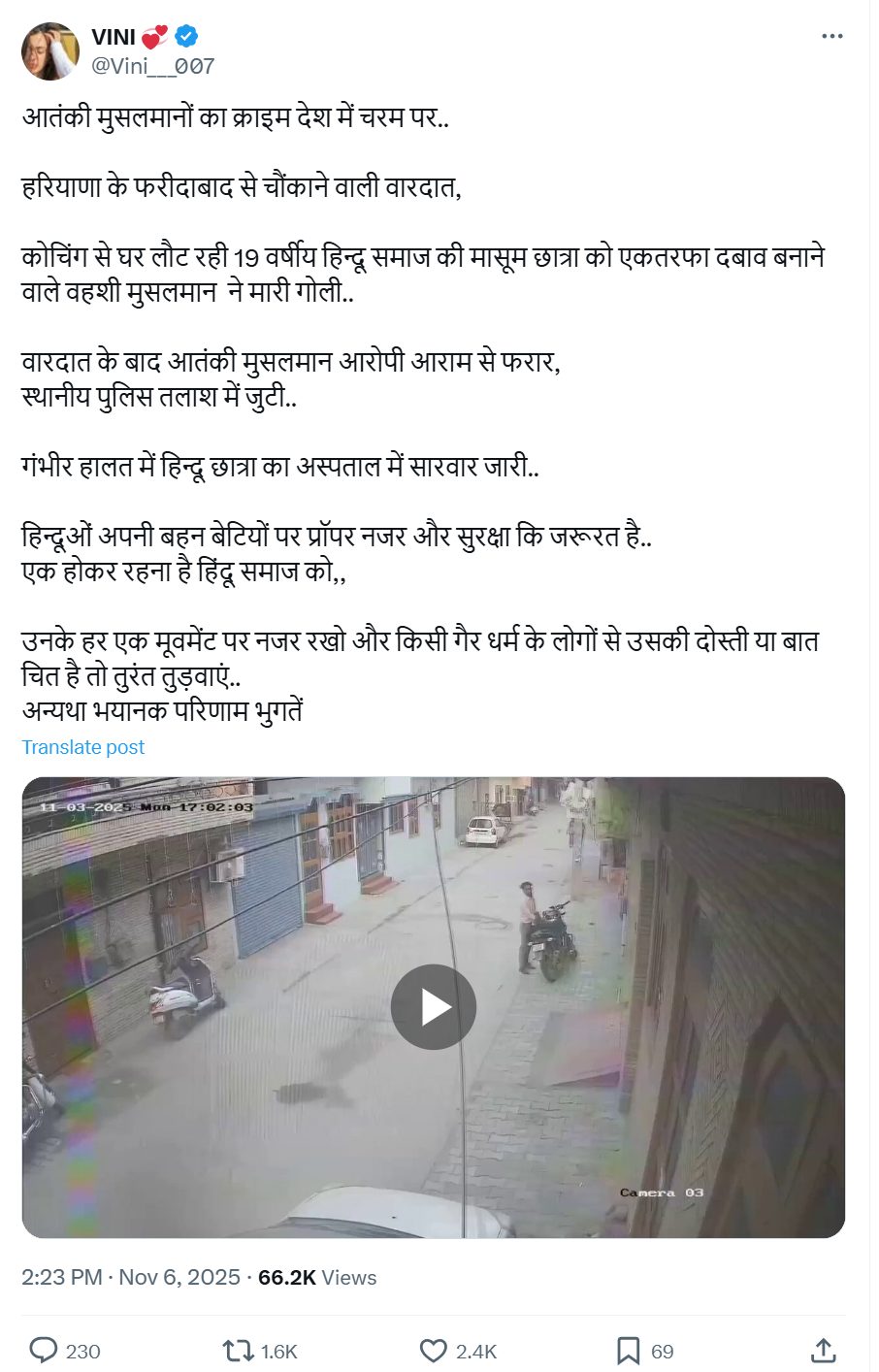Bookmark this post
Image resolution: width=879 pixels, height=1372 pixels.
point(629,1350)
